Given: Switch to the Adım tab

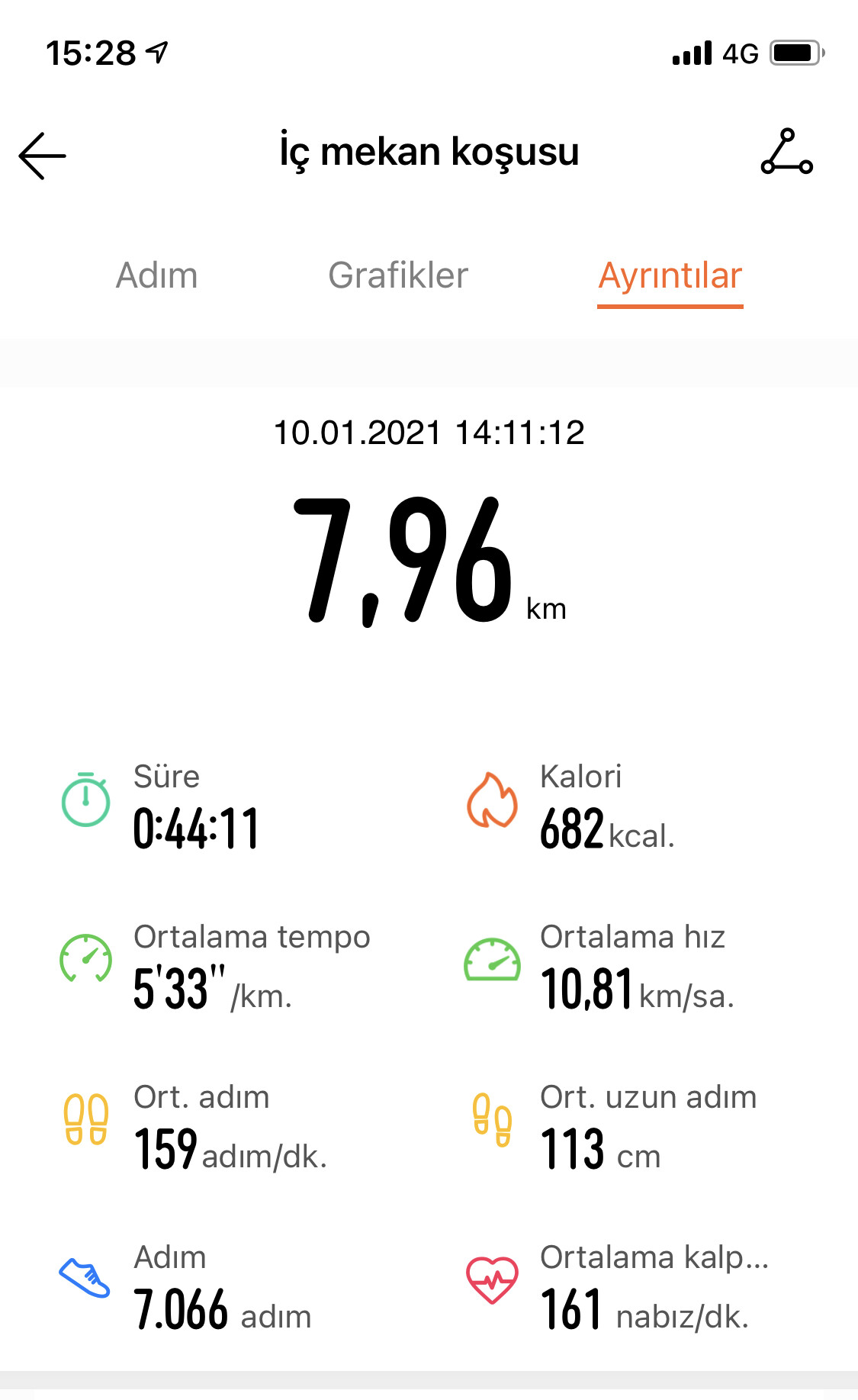Looking at the screenshot, I should [x=157, y=275].
